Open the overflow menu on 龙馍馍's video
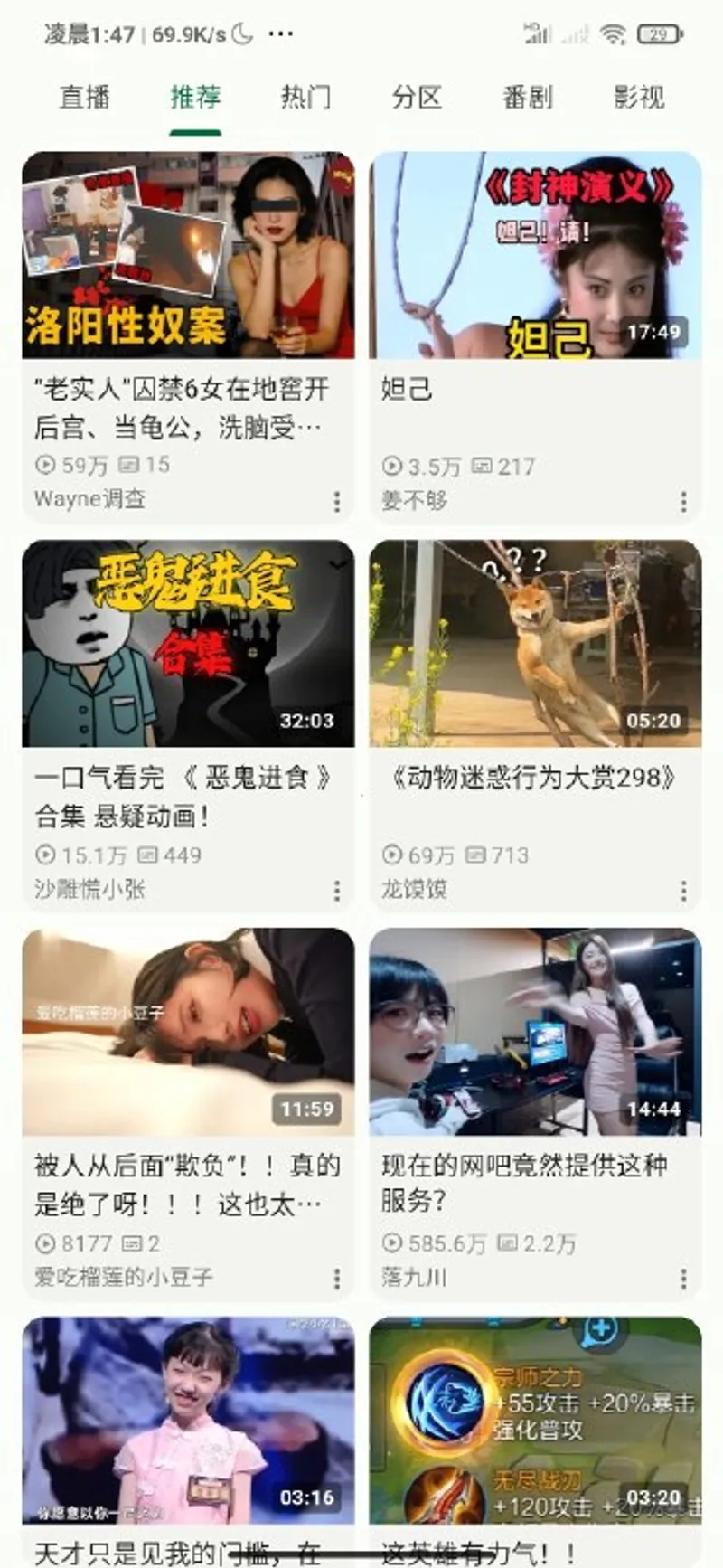Screen dimensions: 723x1568 tap(683, 891)
